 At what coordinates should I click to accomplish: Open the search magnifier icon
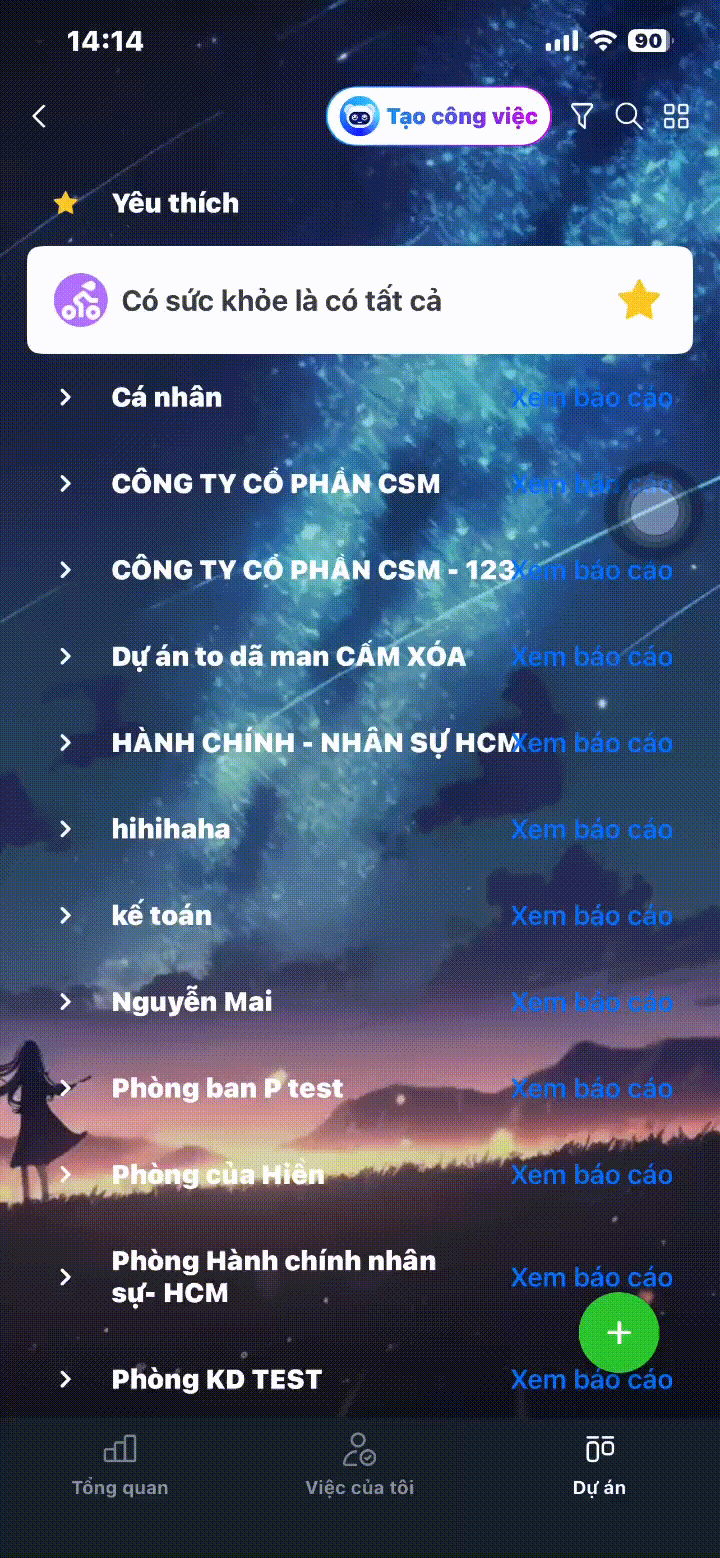coord(629,117)
